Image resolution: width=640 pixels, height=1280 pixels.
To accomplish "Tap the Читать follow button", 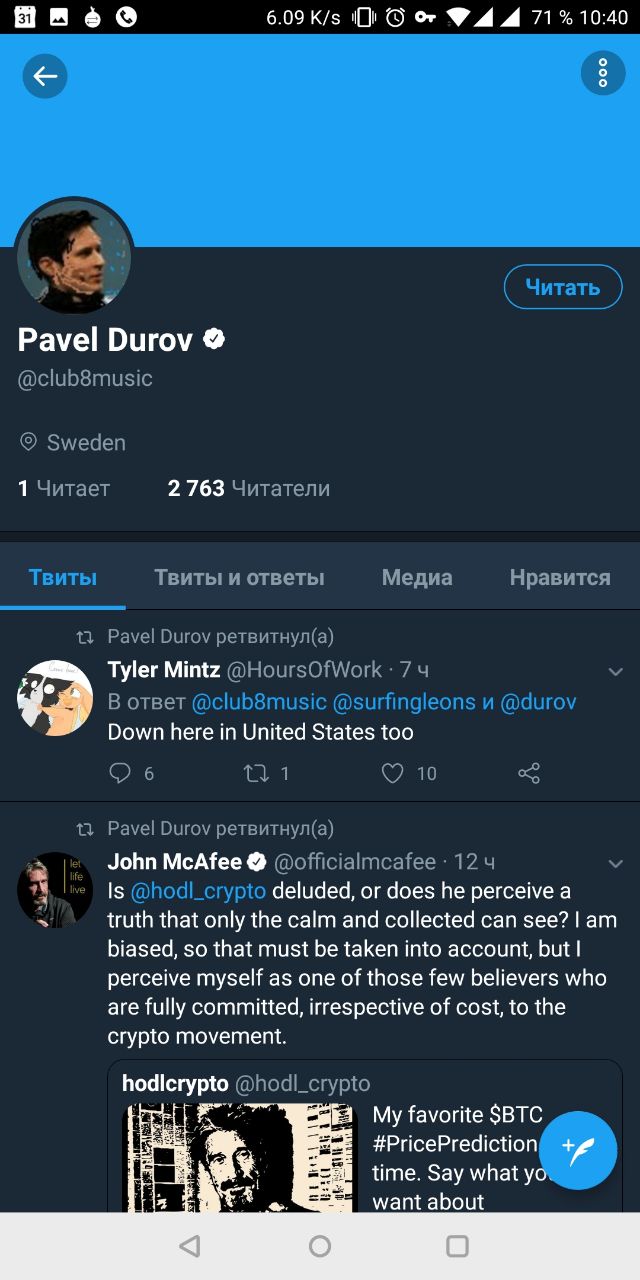I will tap(562, 288).
